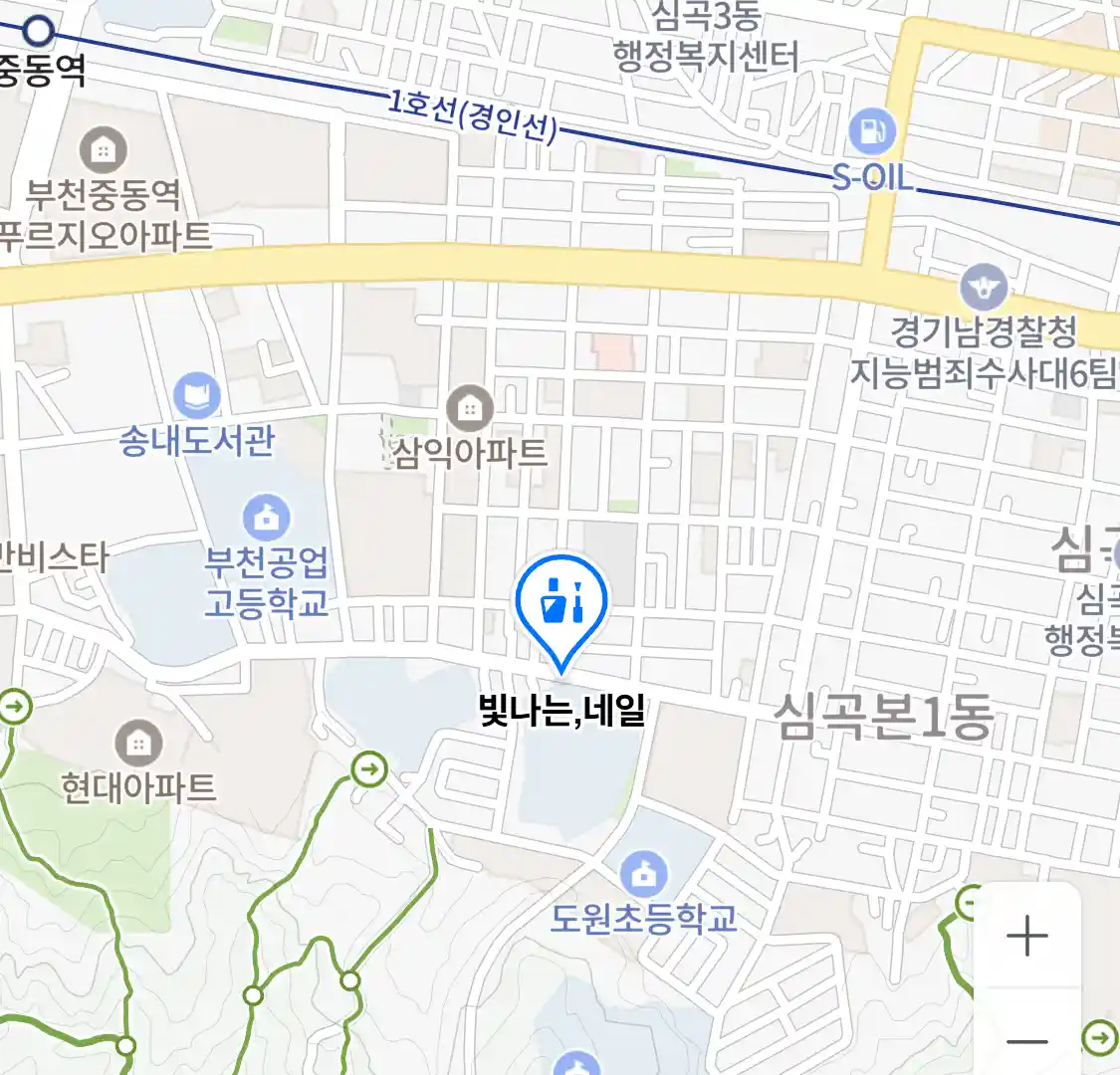This screenshot has height=1075, width=1120.
Task: Tap the 경기남경찰청 police marker
Action: pos(984,289)
